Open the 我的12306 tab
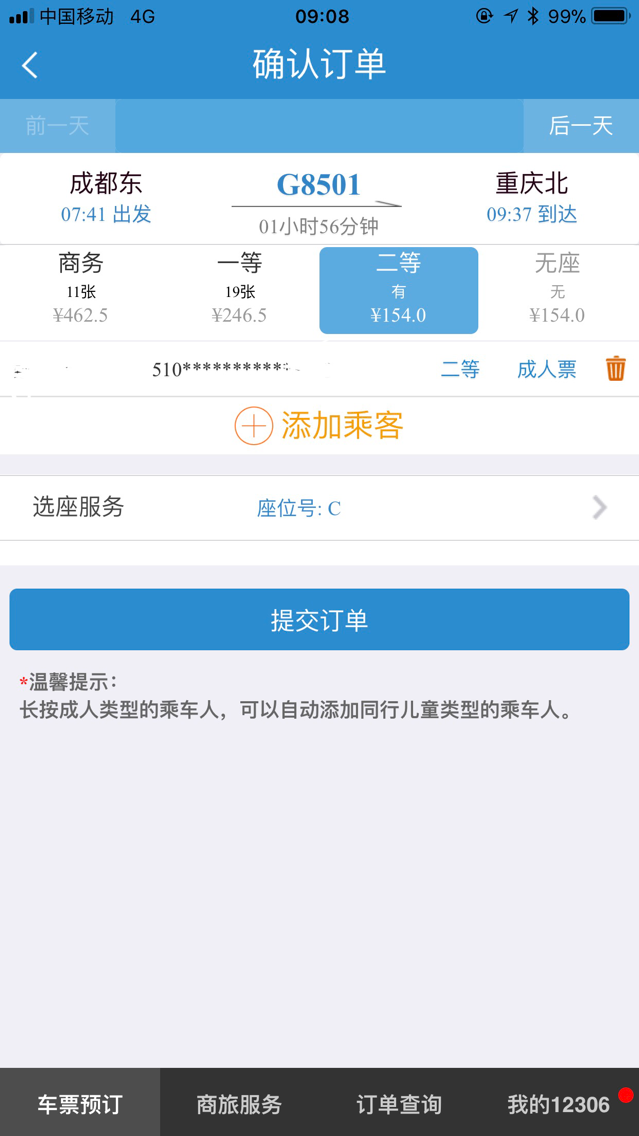 (558, 1104)
